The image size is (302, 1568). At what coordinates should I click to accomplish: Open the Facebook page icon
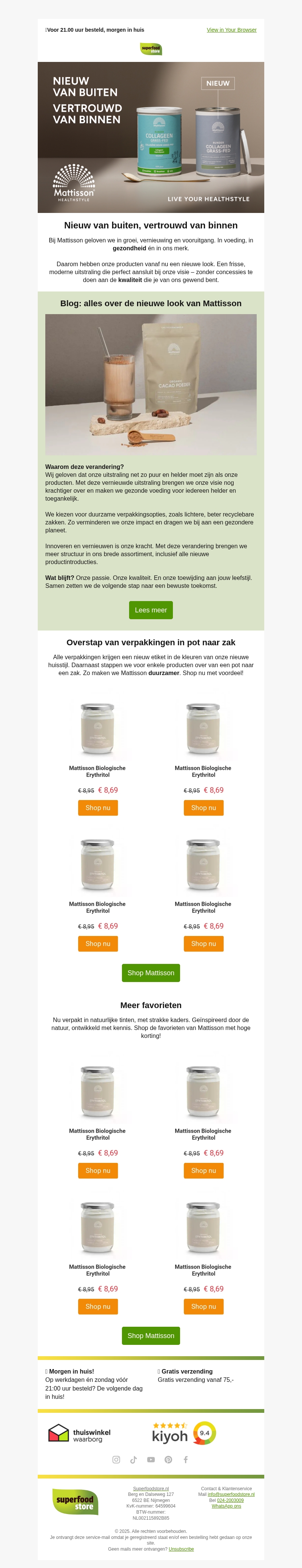[x=186, y=1460]
